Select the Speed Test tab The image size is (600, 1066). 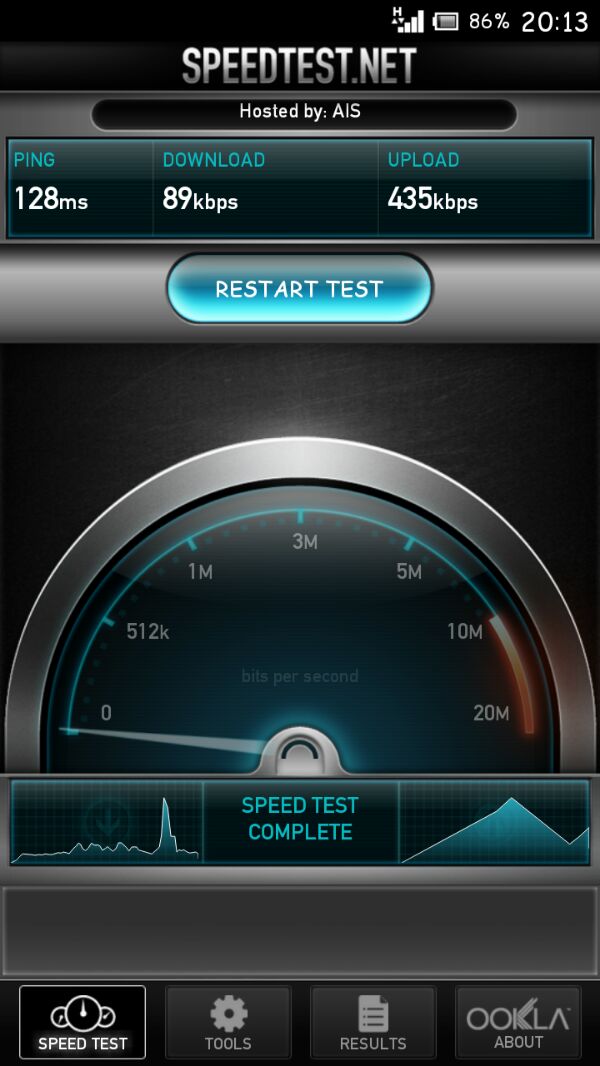[83, 1023]
